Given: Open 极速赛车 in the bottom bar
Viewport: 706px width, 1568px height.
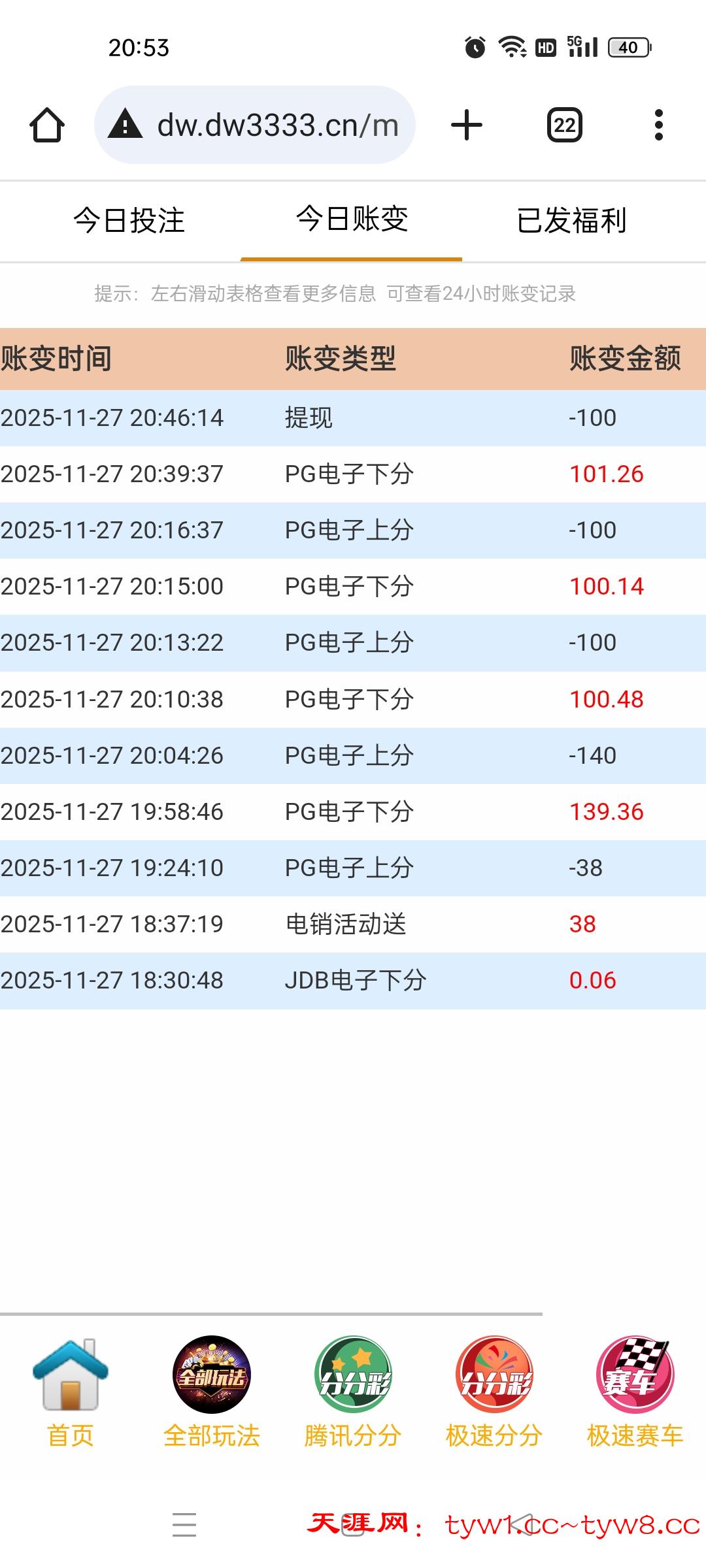Looking at the screenshot, I should [635, 1392].
